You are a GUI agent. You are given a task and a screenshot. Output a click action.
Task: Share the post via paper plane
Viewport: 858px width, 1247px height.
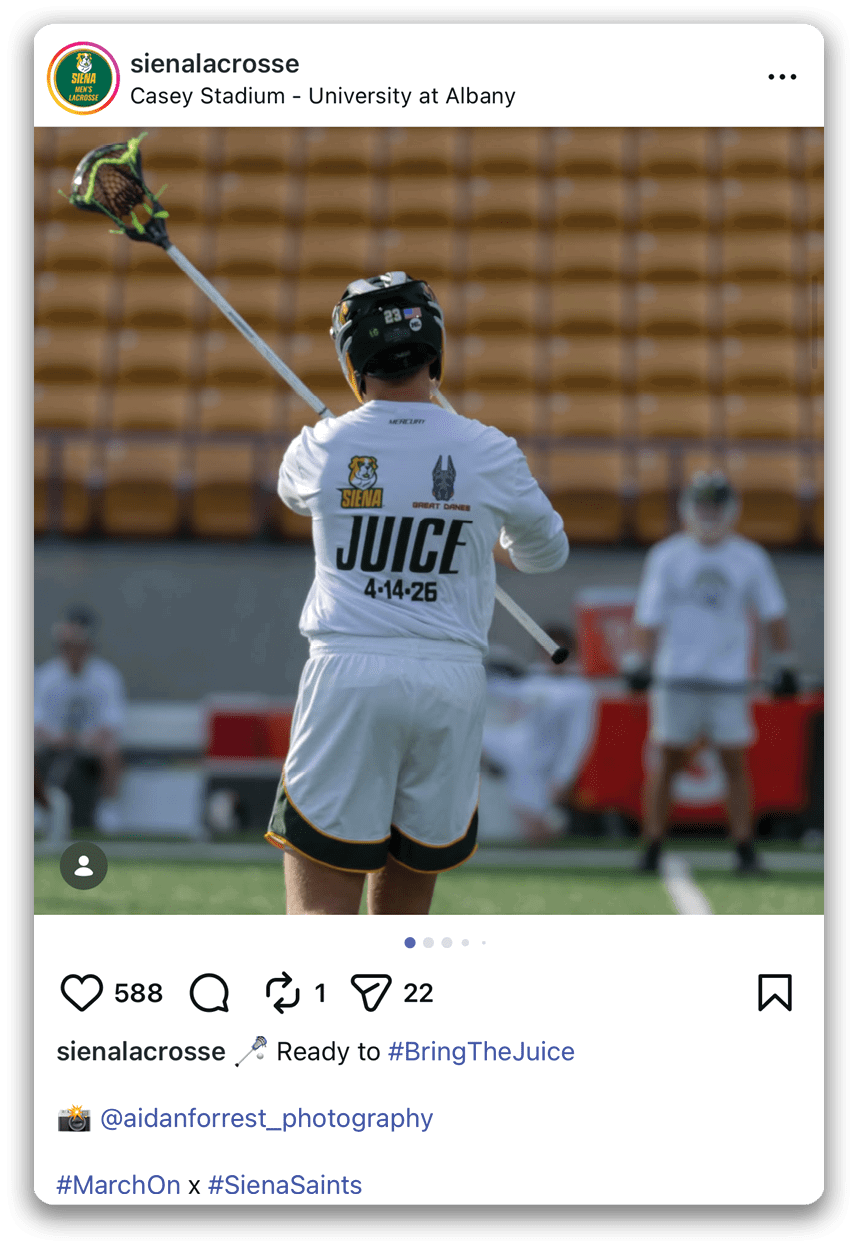pyautogui.click(x=371, y=993)
